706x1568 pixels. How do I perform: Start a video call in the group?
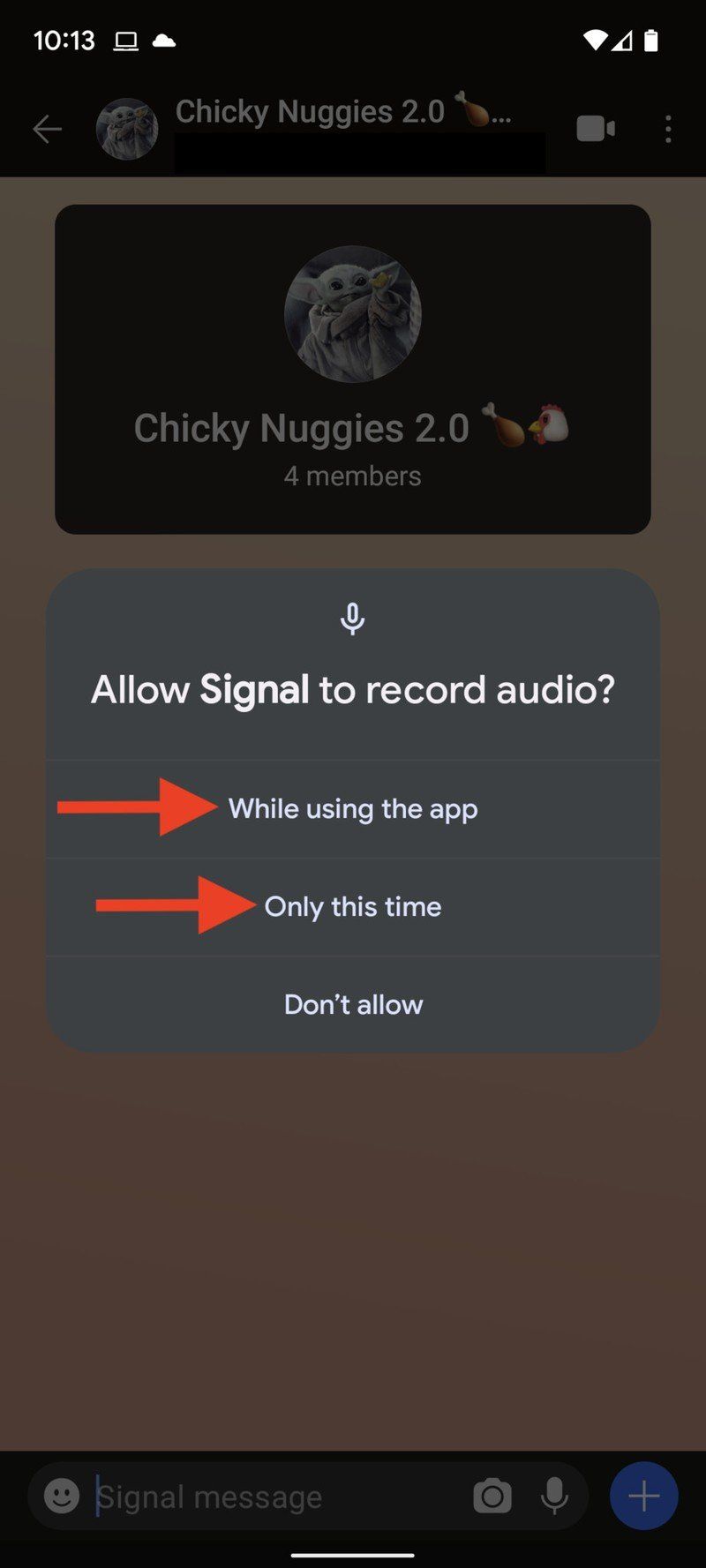[595, 129]
